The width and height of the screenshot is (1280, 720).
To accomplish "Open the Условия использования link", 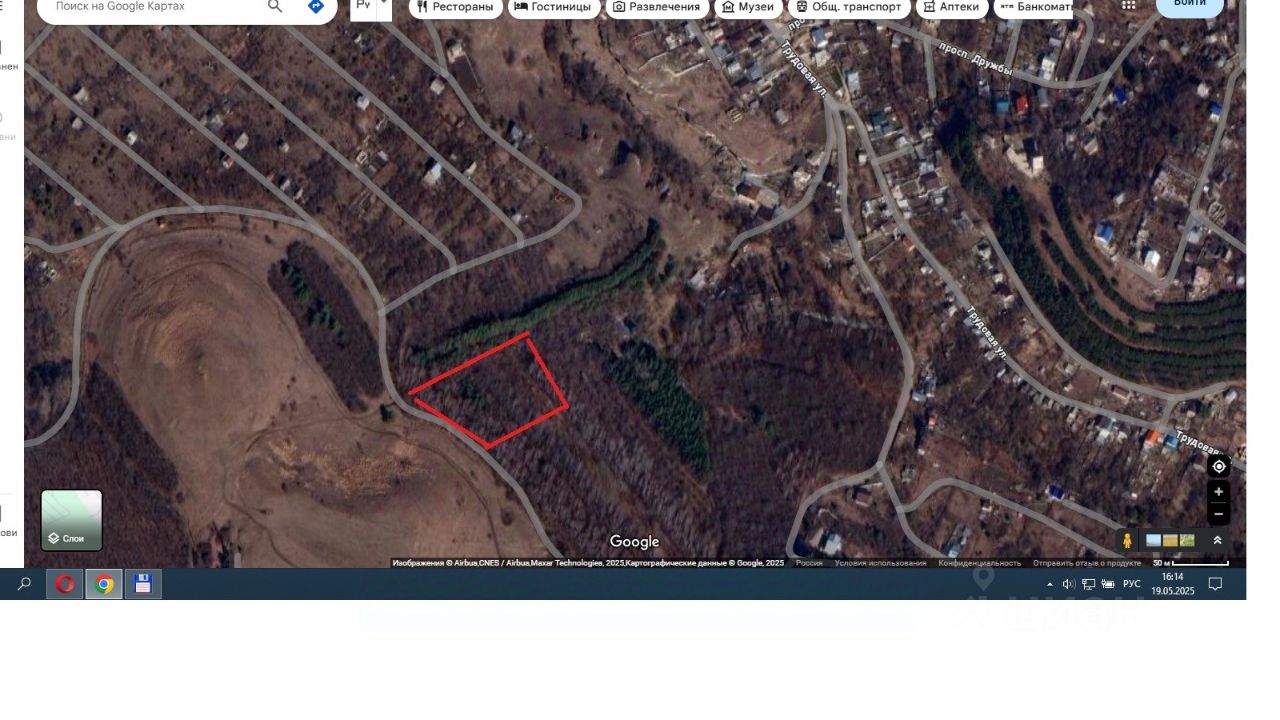I will point(880,563).
